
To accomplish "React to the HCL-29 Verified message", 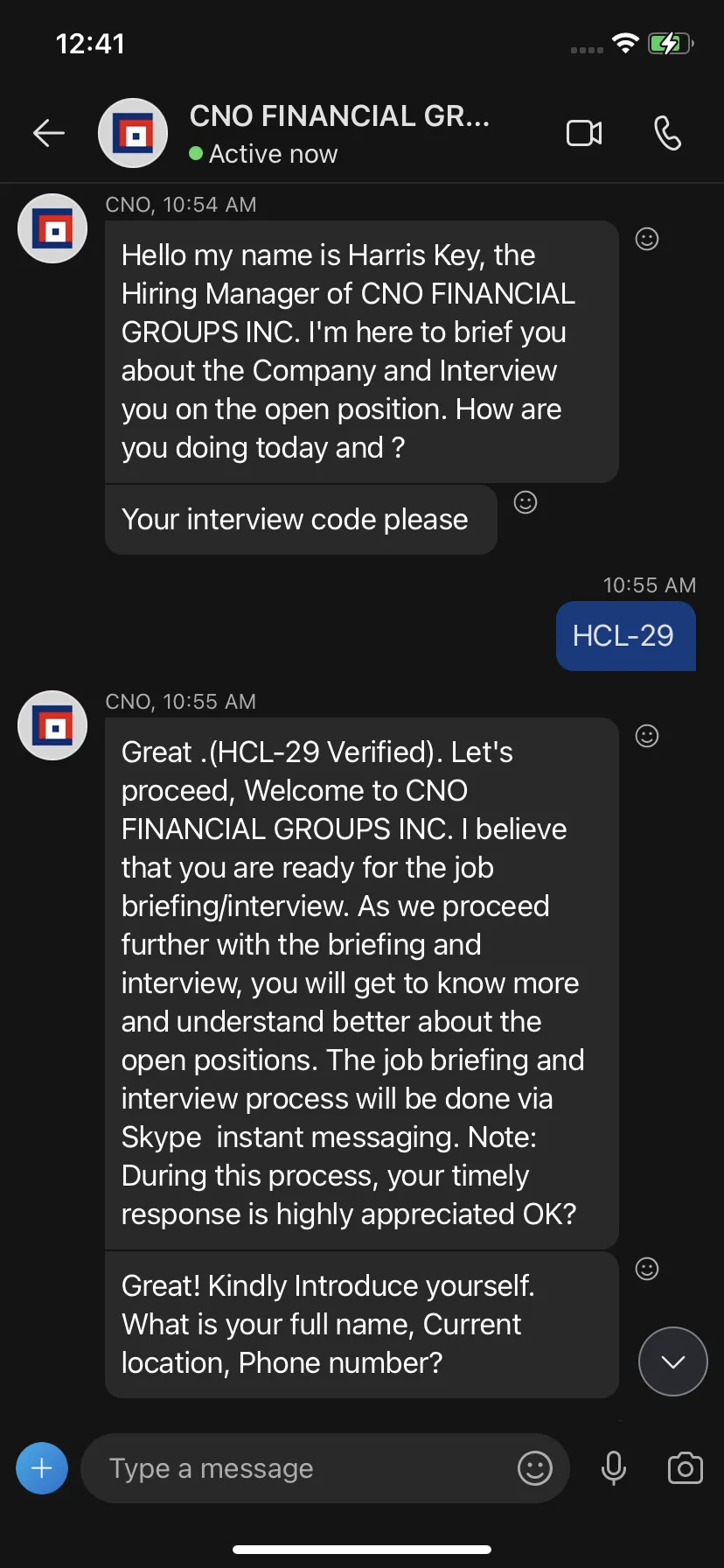I will 647,736.
